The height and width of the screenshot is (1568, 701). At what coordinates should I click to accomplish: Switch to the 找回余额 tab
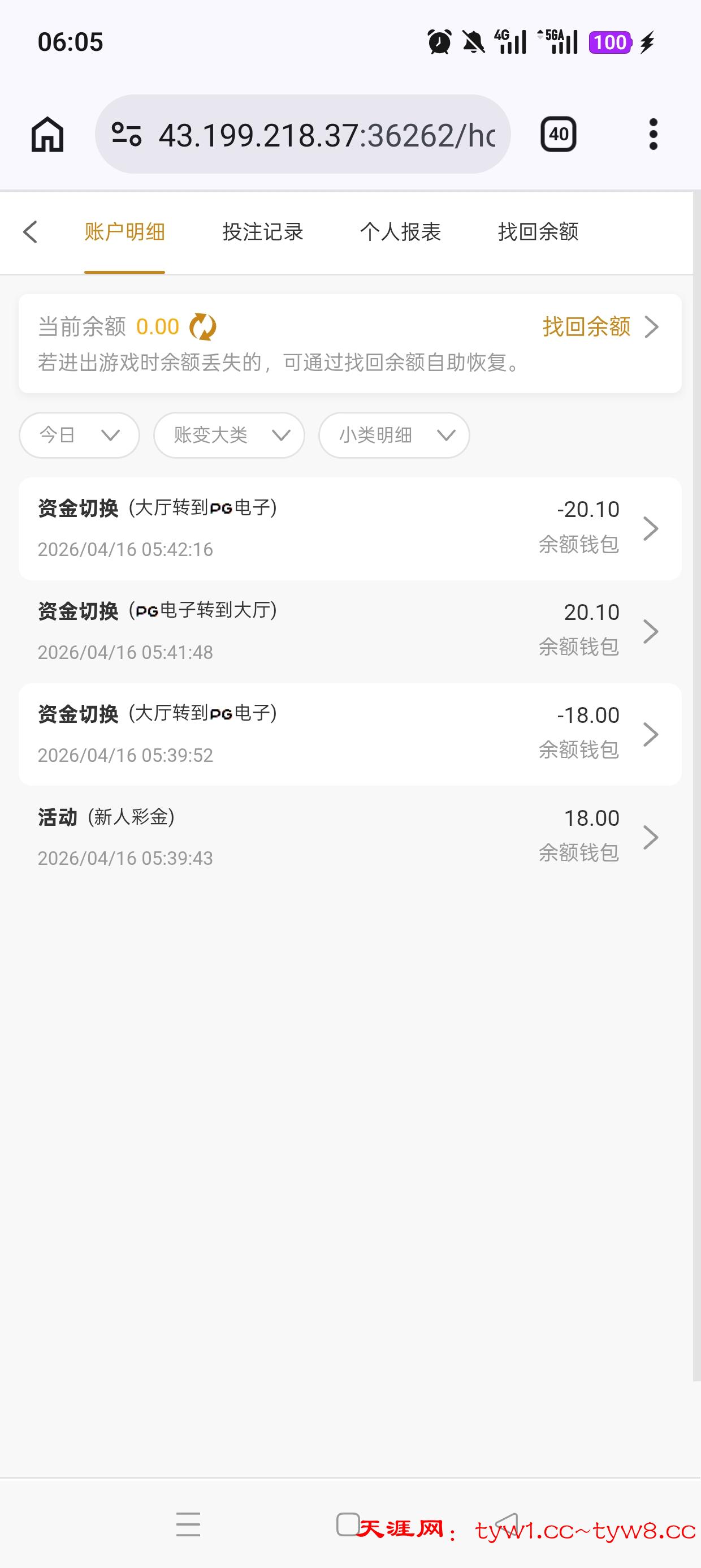[x=538, y=232]
